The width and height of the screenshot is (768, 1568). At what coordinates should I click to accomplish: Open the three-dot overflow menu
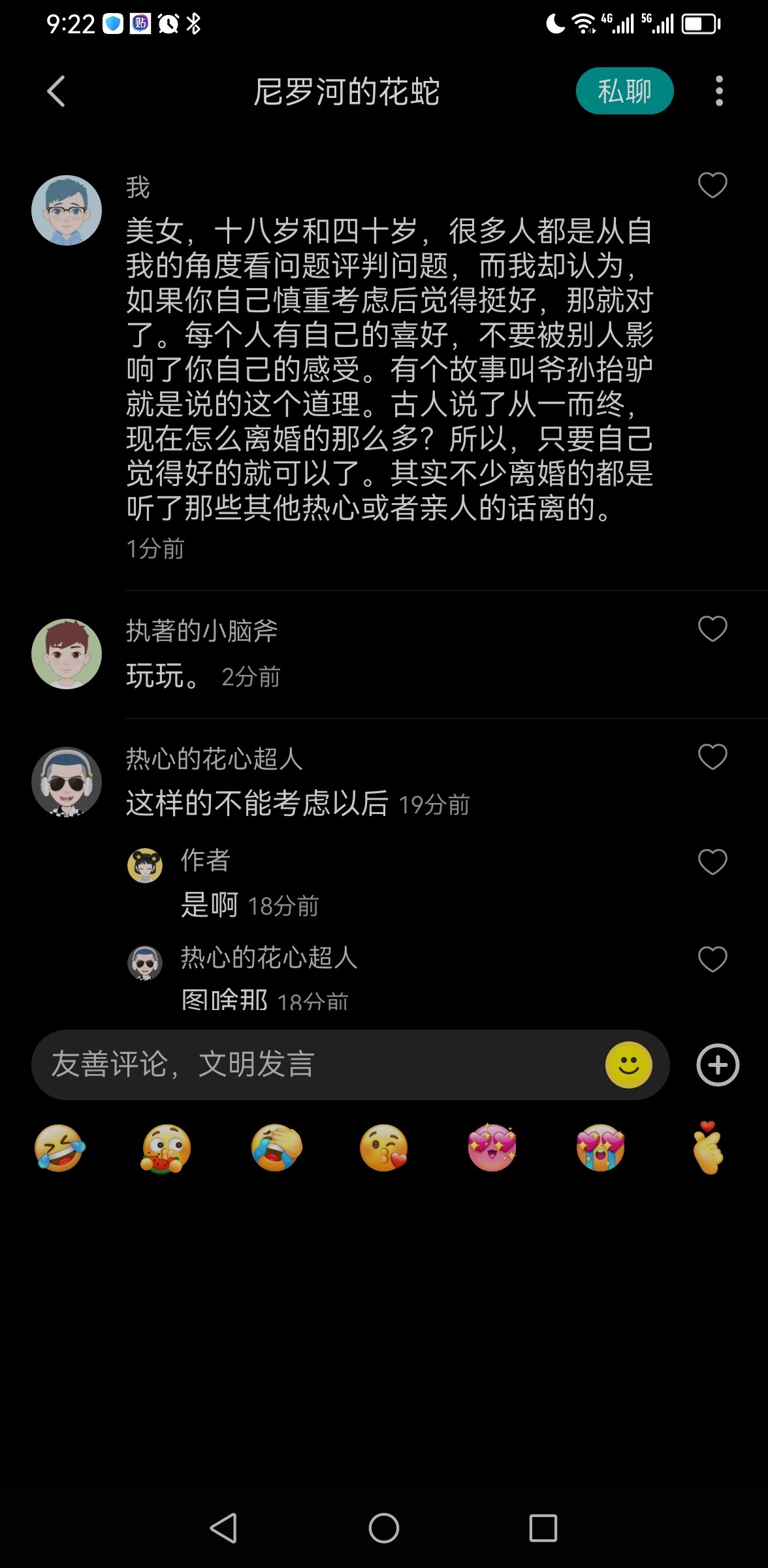pyautogui.click(x=719, y=91)
